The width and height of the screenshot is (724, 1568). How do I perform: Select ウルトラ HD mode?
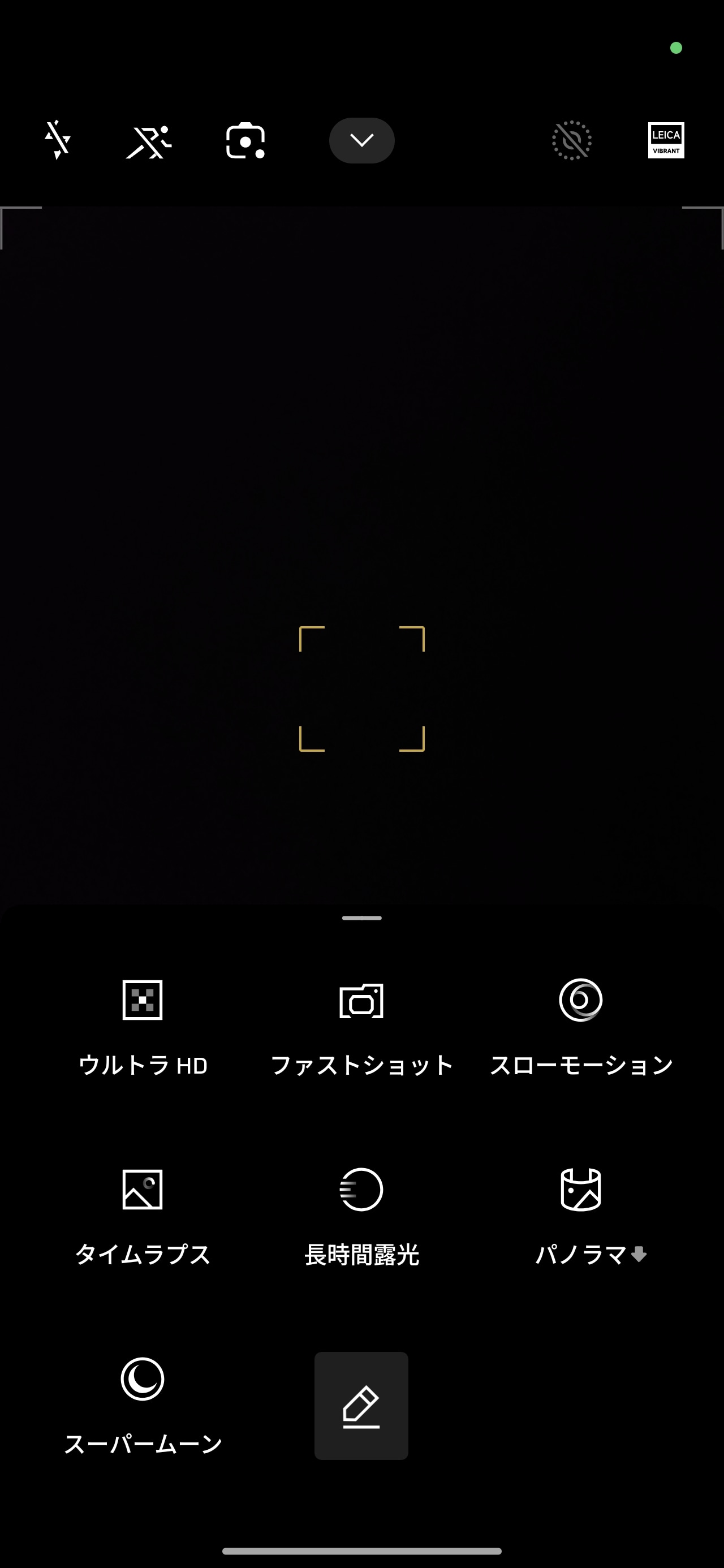[x=143, y=1027]
